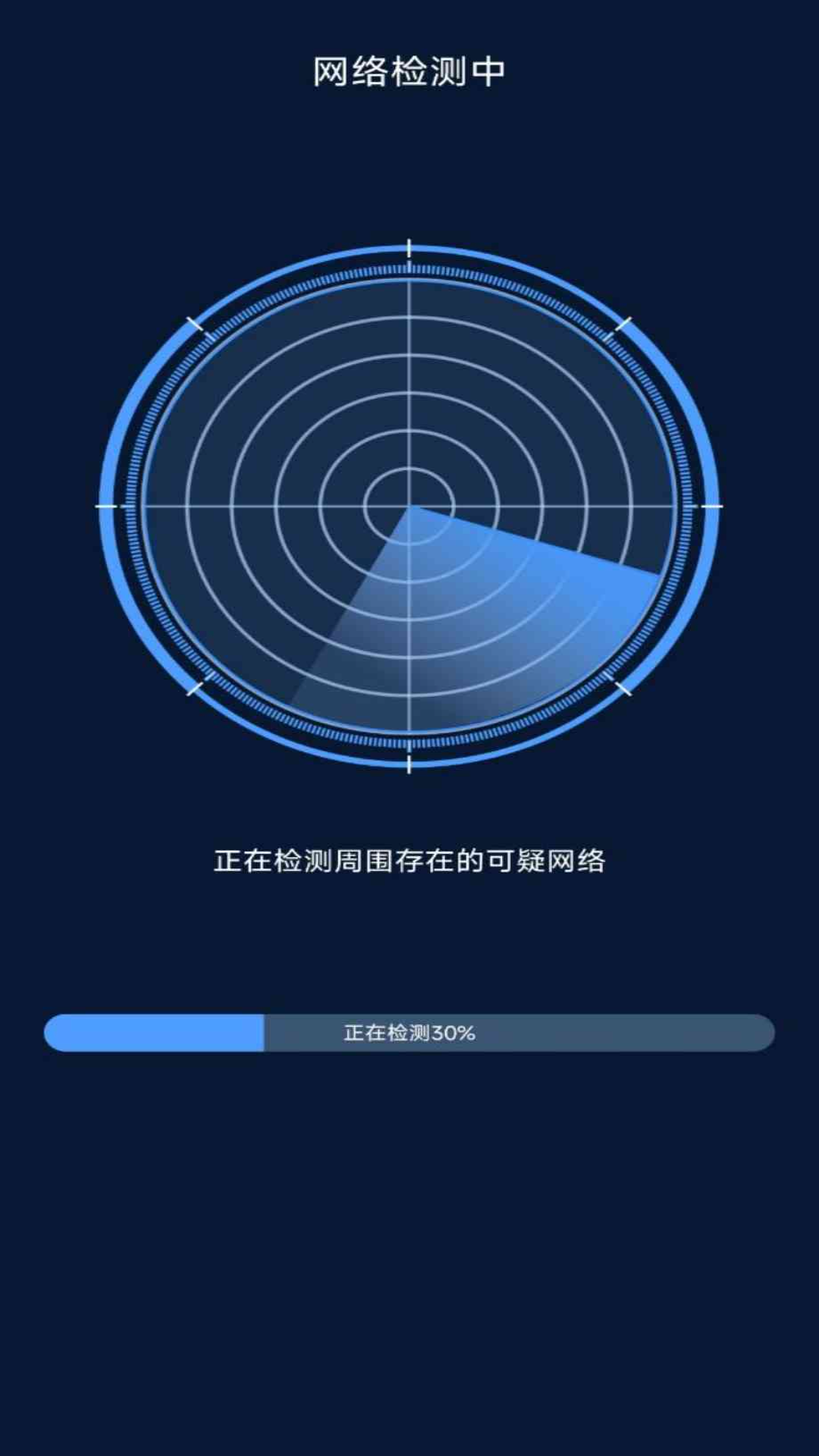This screenshot has width=819, height=1456.
Task: Click the filled blue portion of progress bar
Action: pyautogui.click(x=152, y=1031)
